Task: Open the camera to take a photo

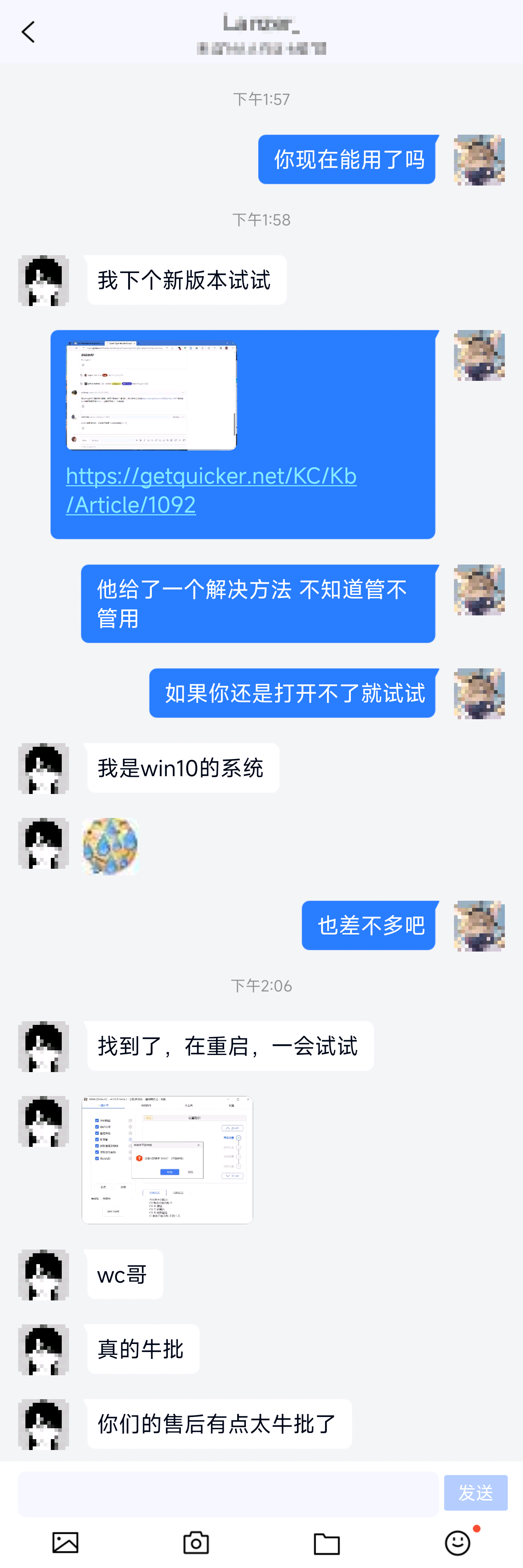Action: pyautogui.click(x=196, y=1543)
